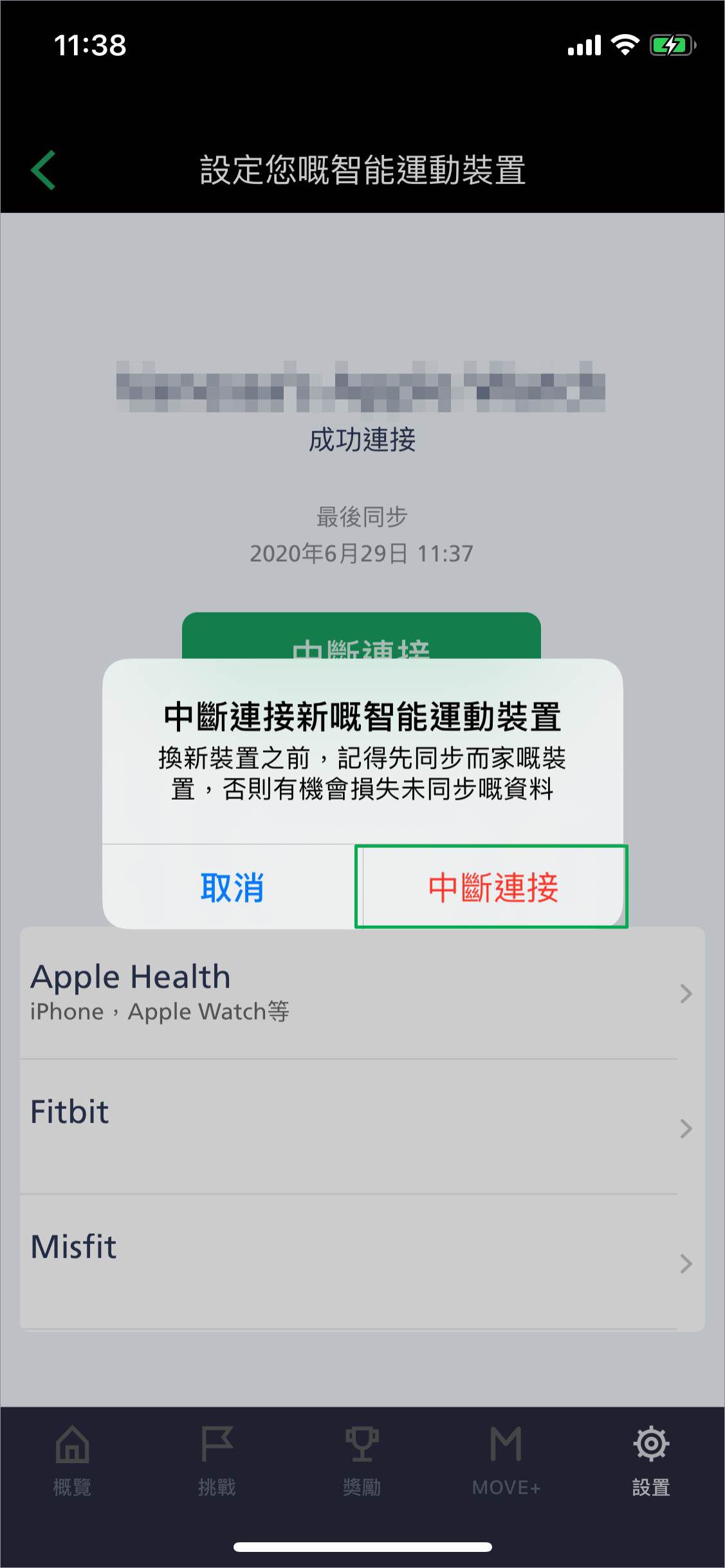The width and height of the screenshot is (725, 1568).
Task: Choose the Misfit device row
Action: [362, 1262]
